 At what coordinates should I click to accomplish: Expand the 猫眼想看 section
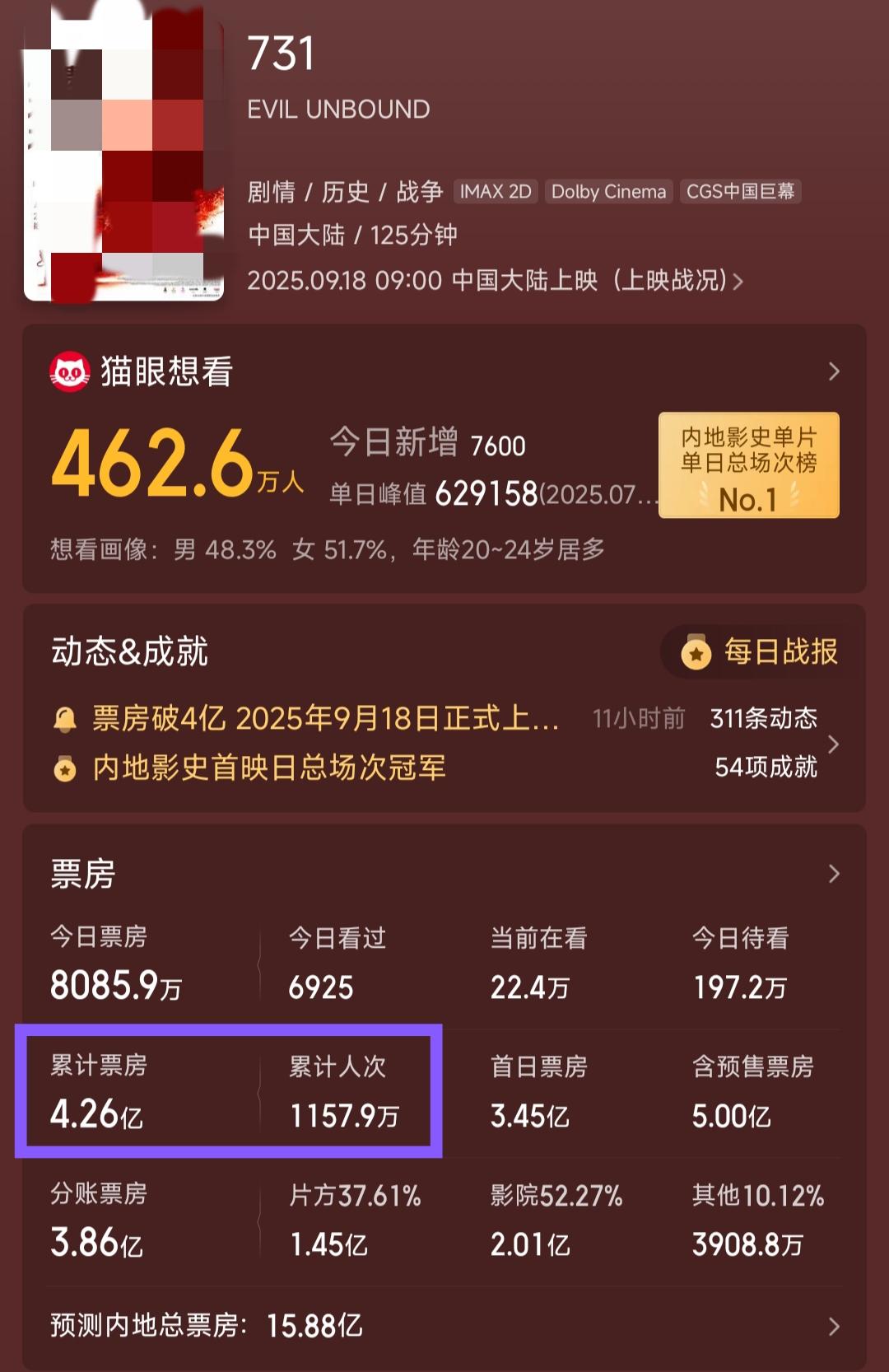click(833, 372)
